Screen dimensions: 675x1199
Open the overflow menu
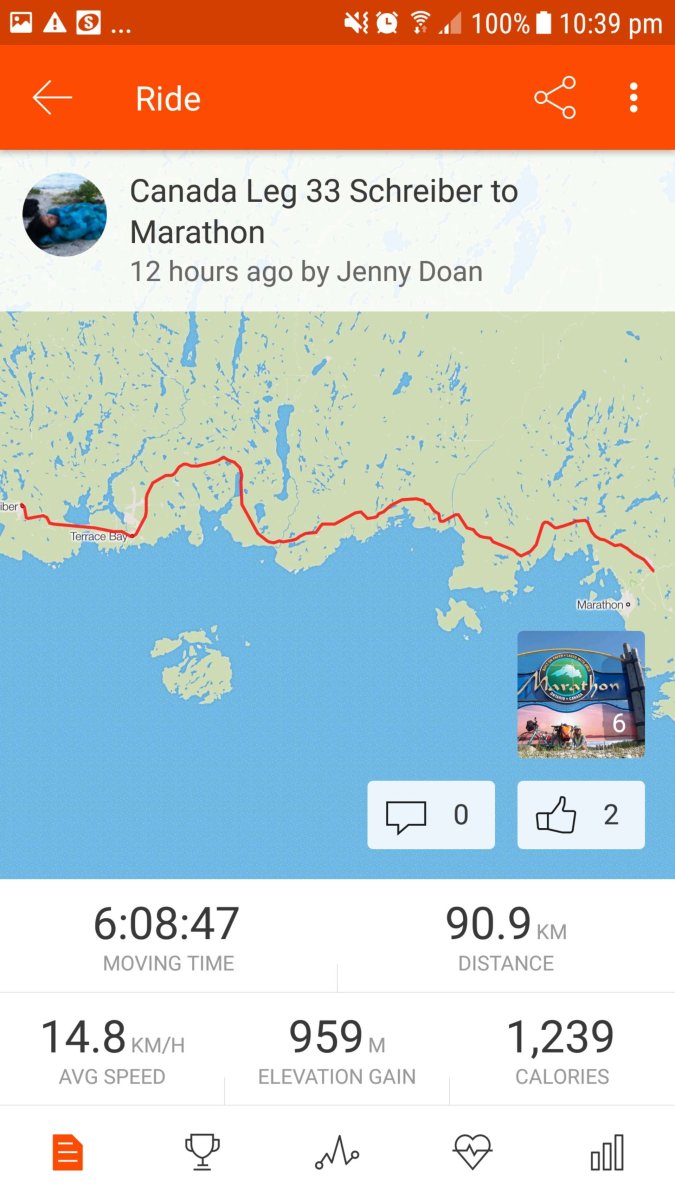(x=634, y=98)
